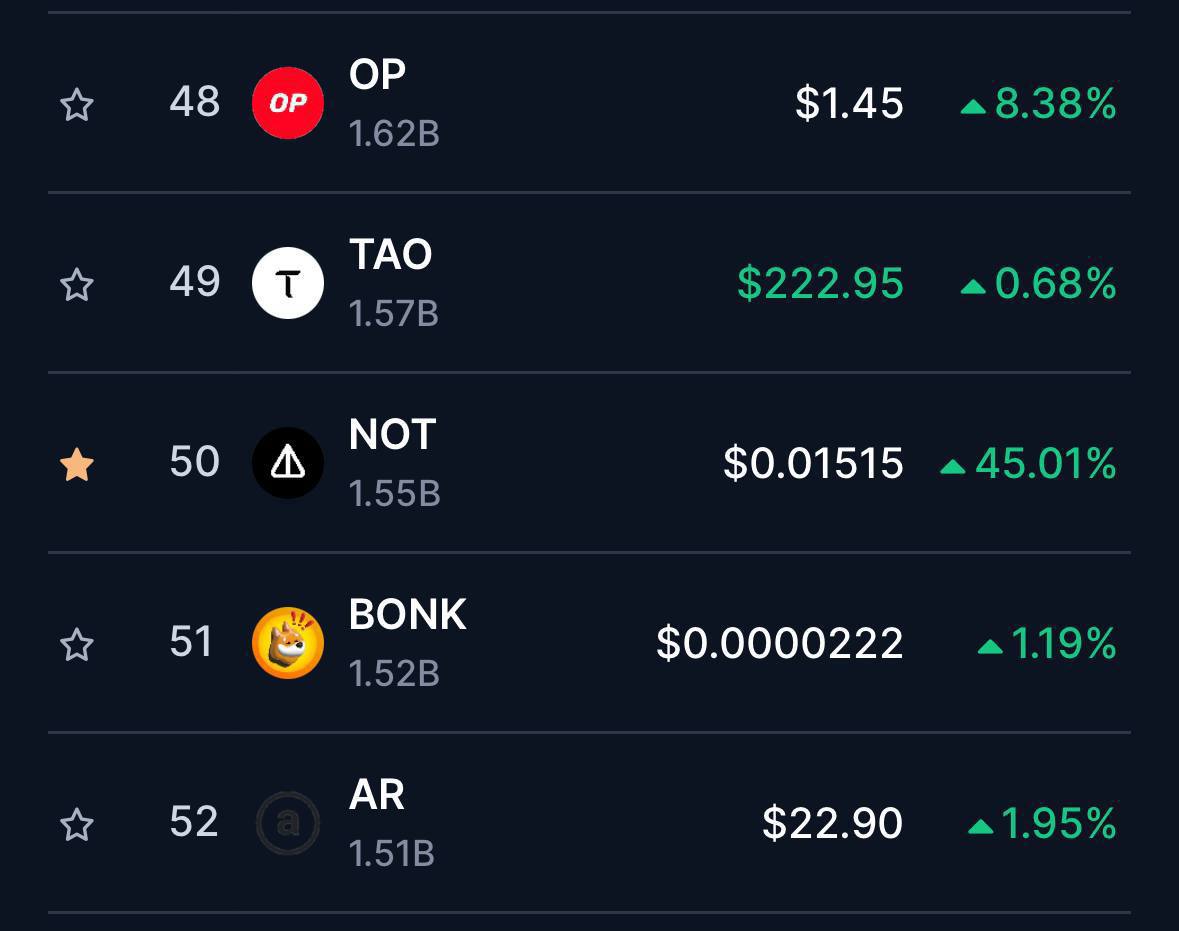
Task: Add AR to favorites
Action: (x=77, y=825)
